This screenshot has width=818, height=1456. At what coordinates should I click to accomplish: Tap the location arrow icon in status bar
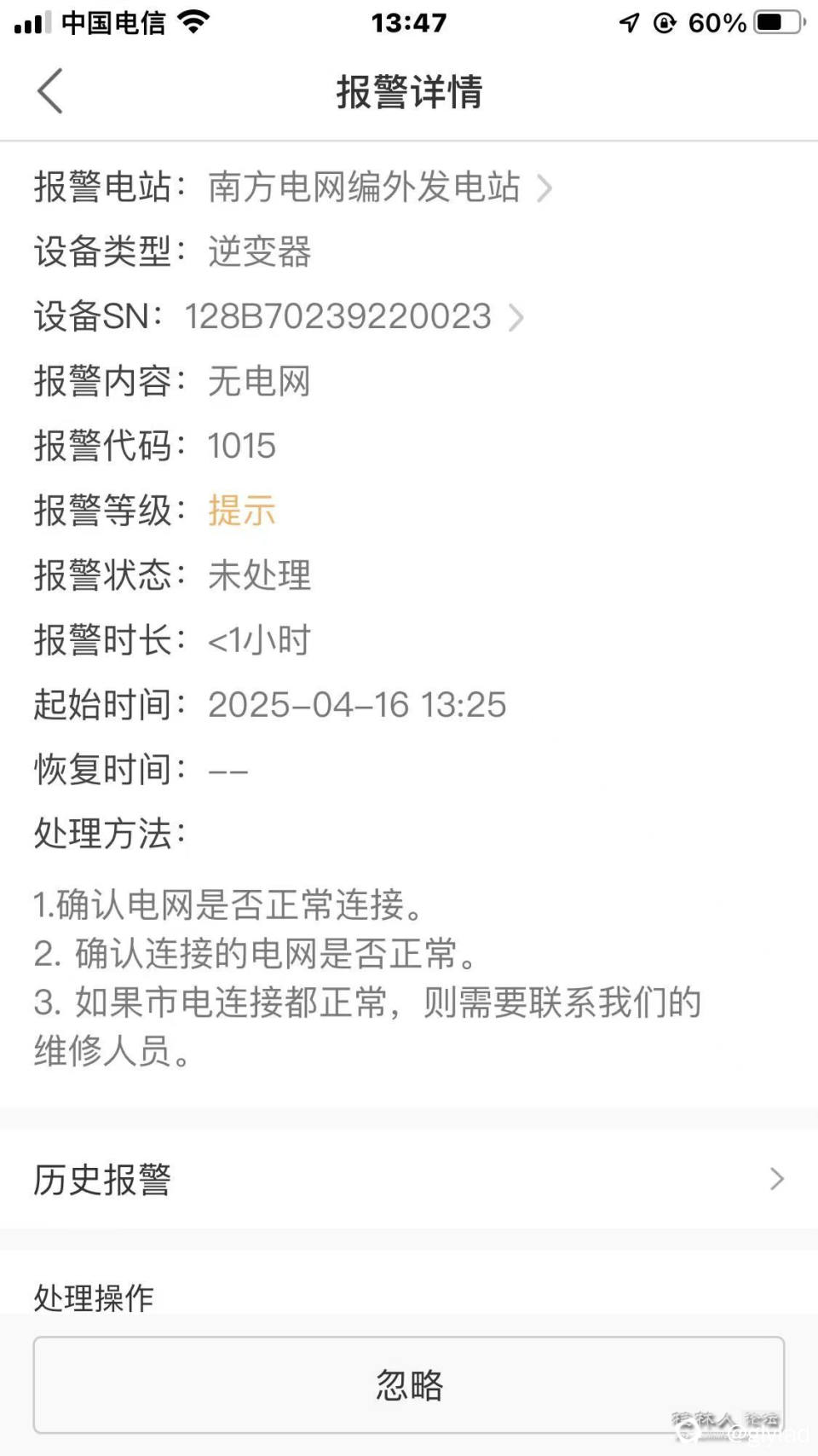point(629,21)
